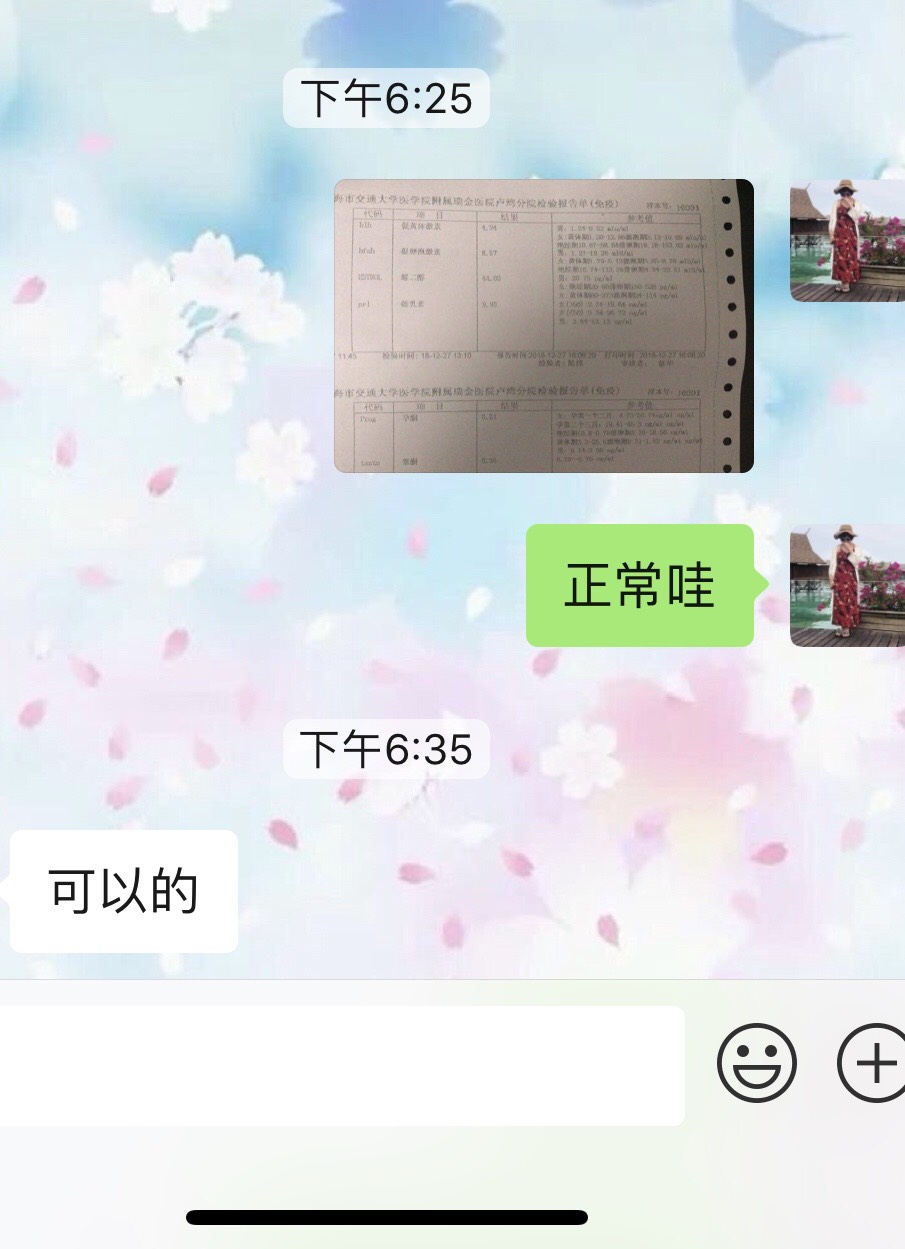Viewport: 905px width, 1249px height.
Task: Tap the avatar beside 正常哇 message
Action: coord(848,585)
